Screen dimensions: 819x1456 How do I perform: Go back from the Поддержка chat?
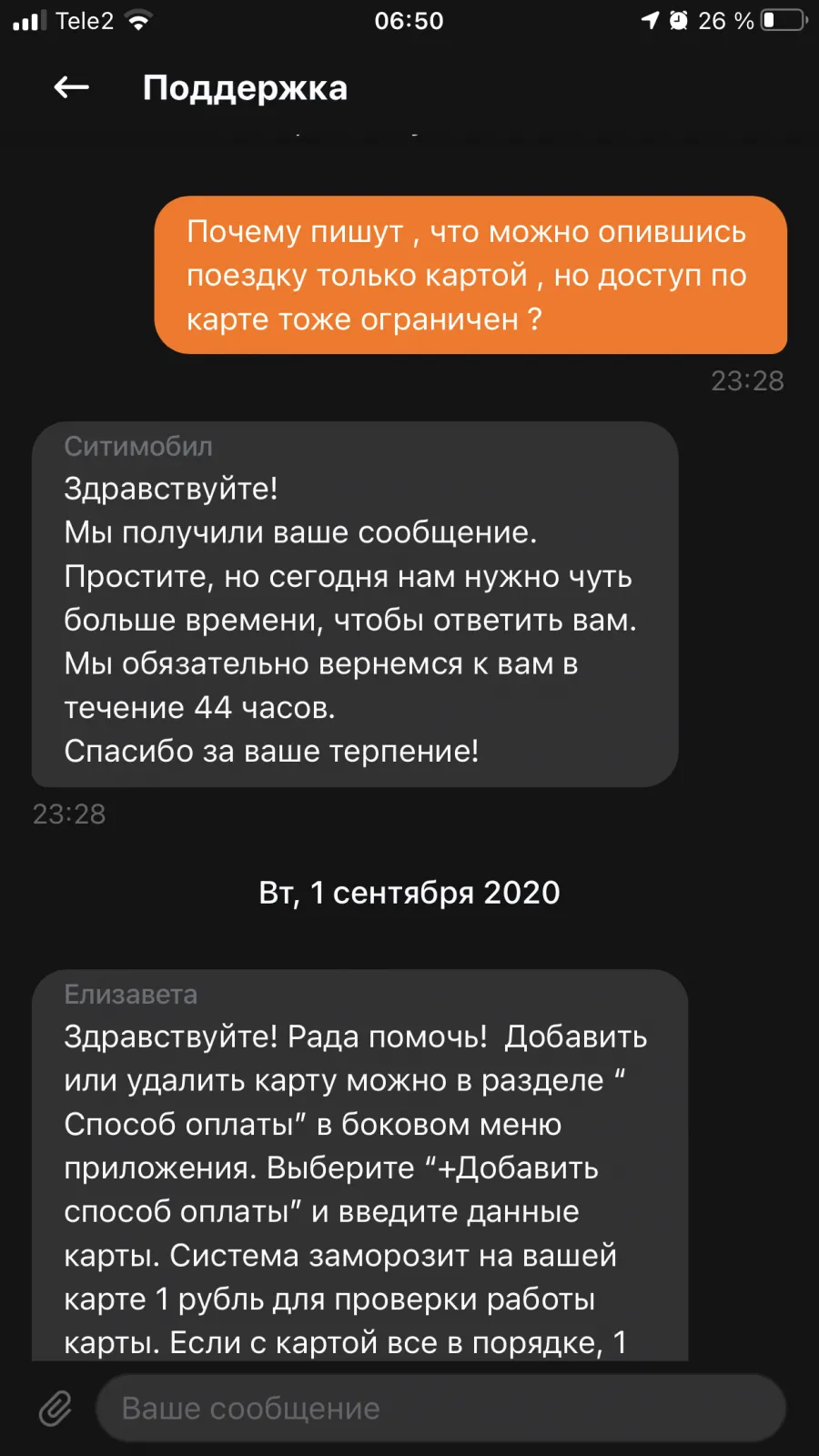coord(71,87)
